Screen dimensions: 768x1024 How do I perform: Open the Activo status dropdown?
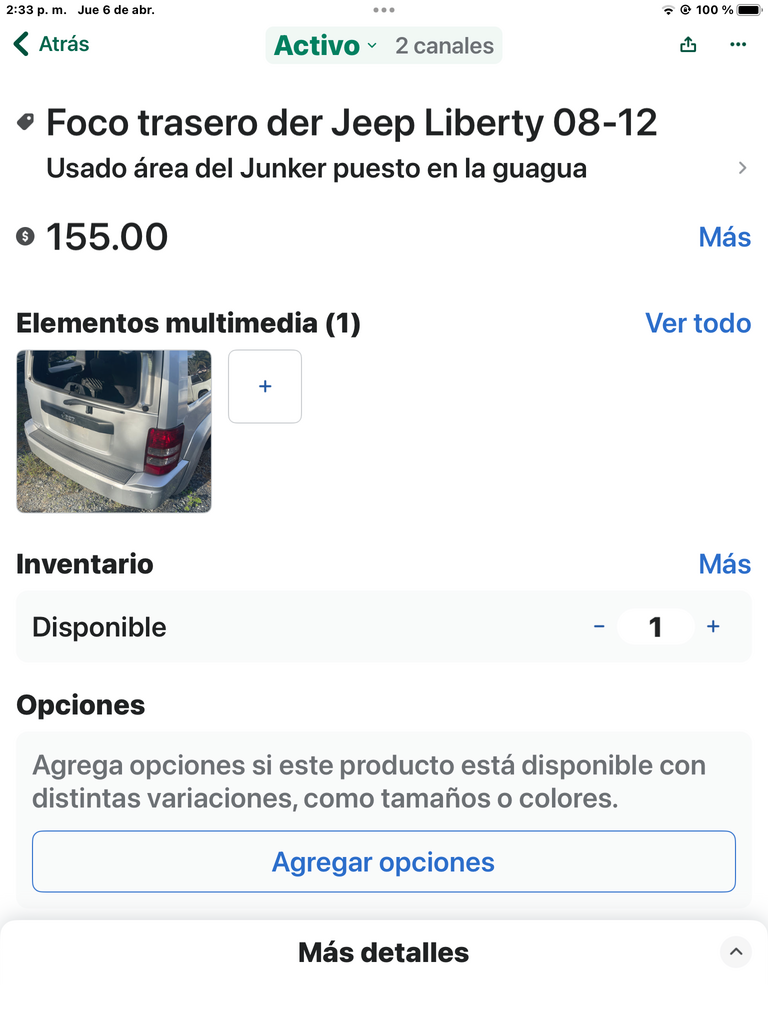(x=324, y=45)
